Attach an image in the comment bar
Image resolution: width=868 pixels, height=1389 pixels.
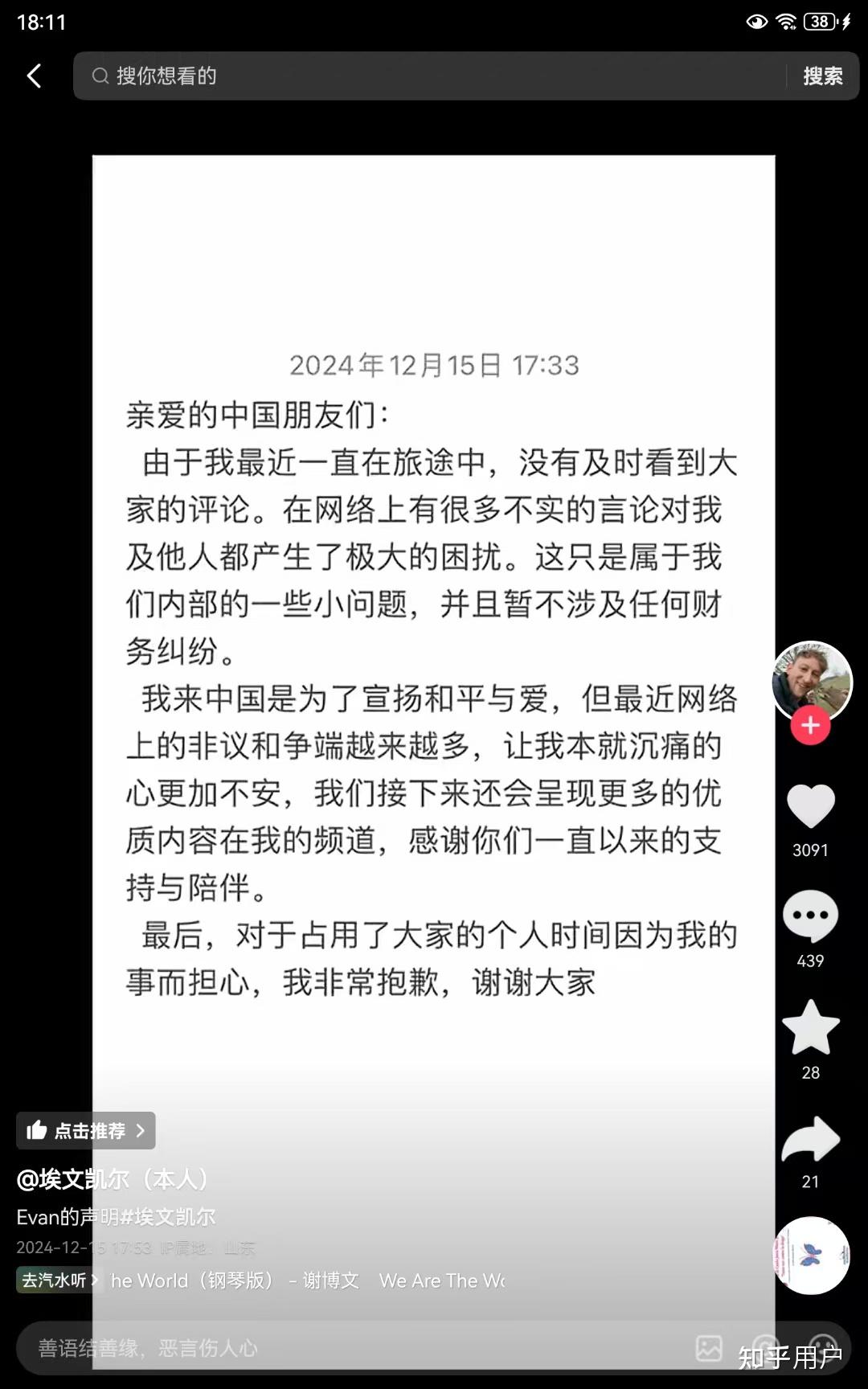(709, 1348)
